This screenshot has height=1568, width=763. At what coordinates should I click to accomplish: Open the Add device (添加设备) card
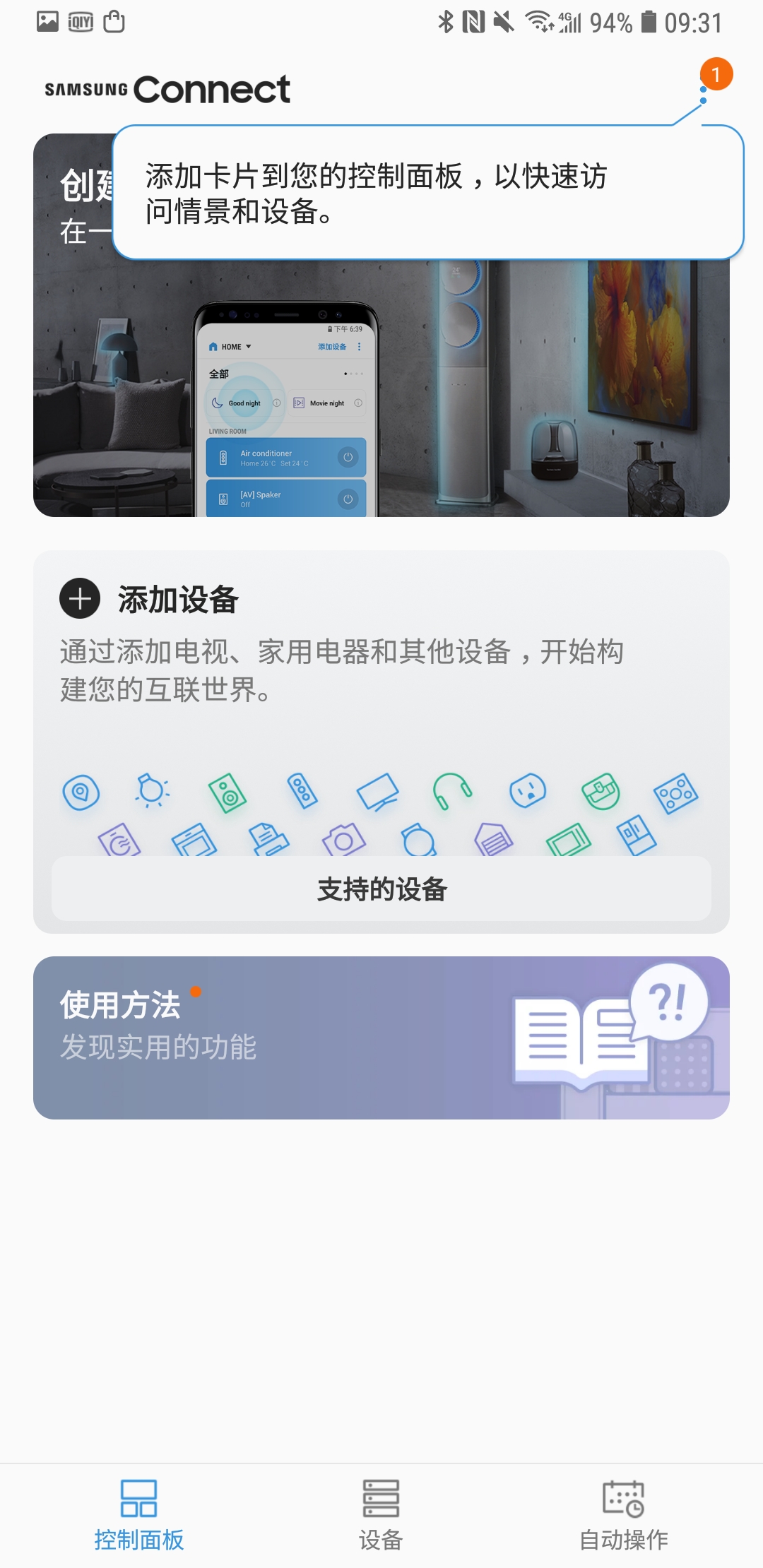pos(177,600)
